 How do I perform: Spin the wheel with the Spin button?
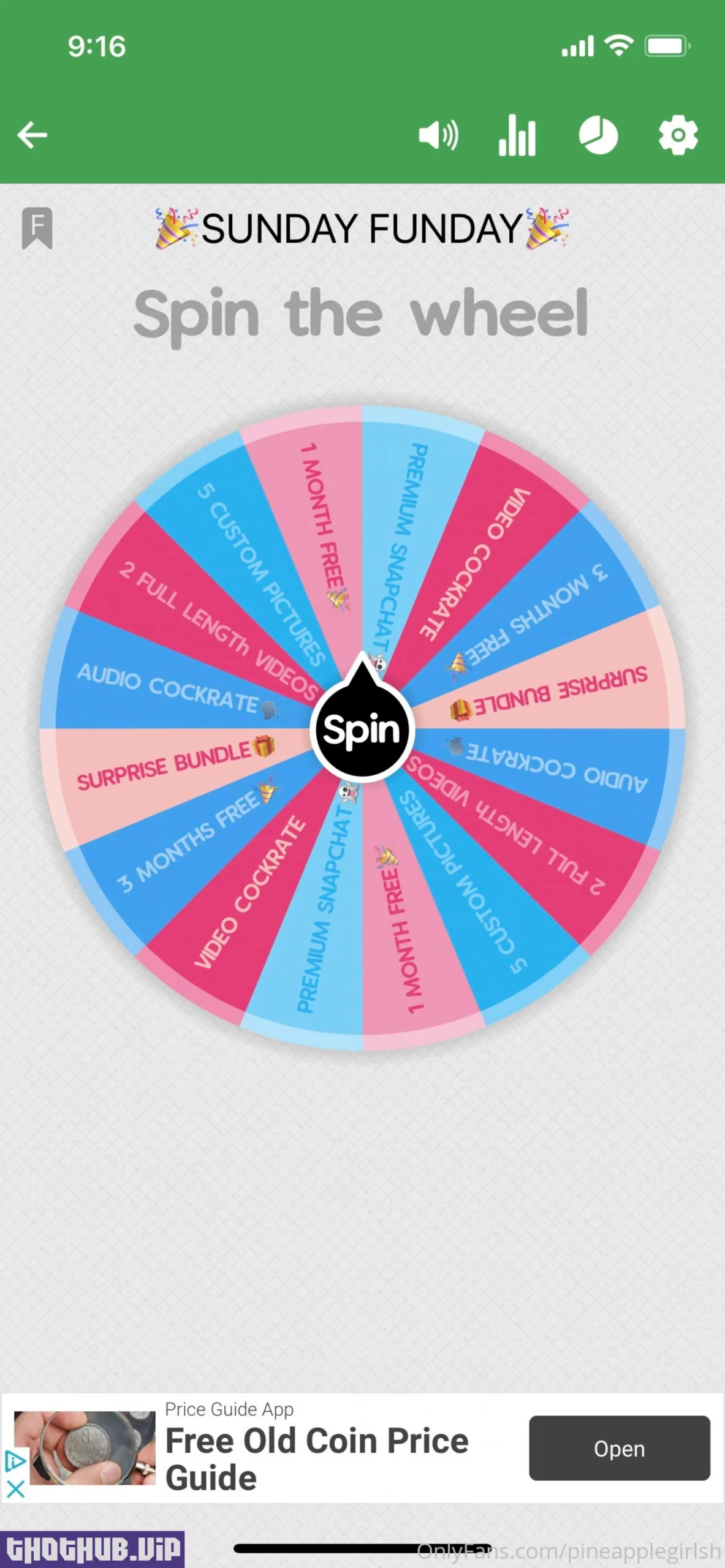(x=362, y=729)
